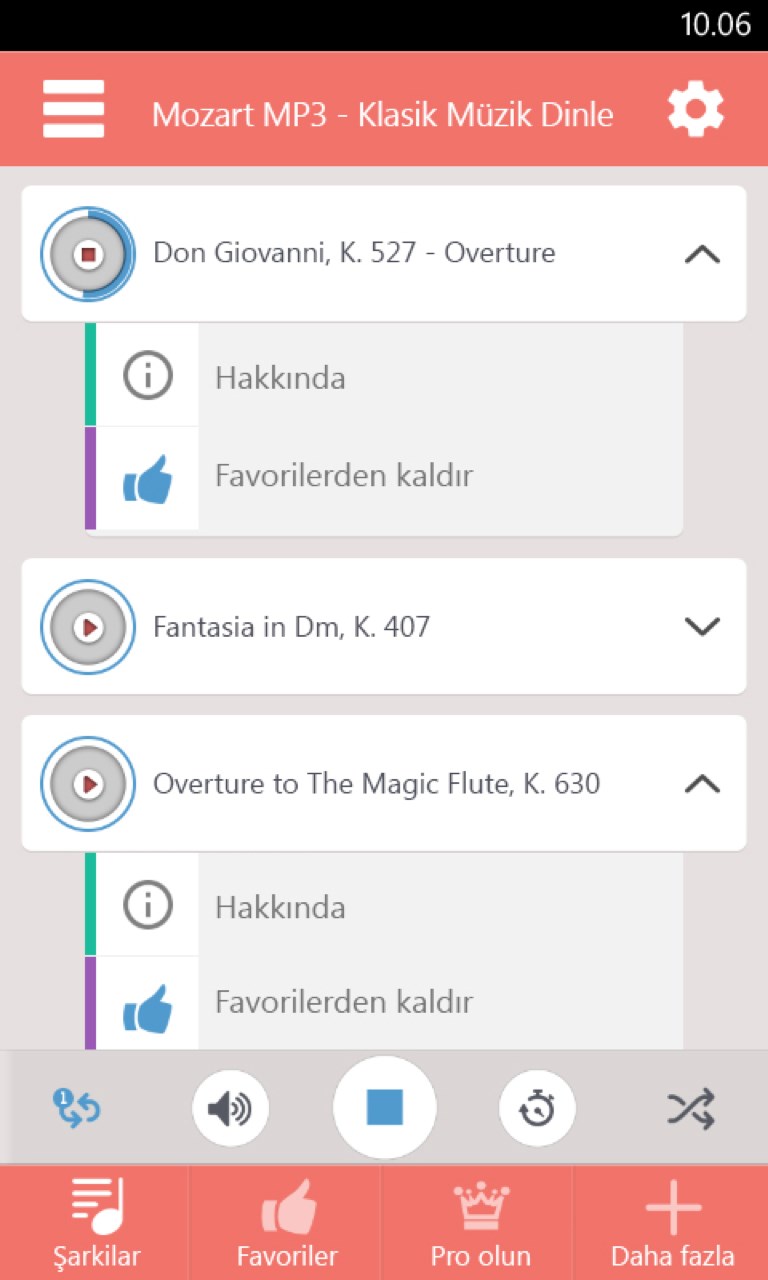The image size is (768, 1280).
Task: Enable shuffle playback
Action: tap(691, 1108)
